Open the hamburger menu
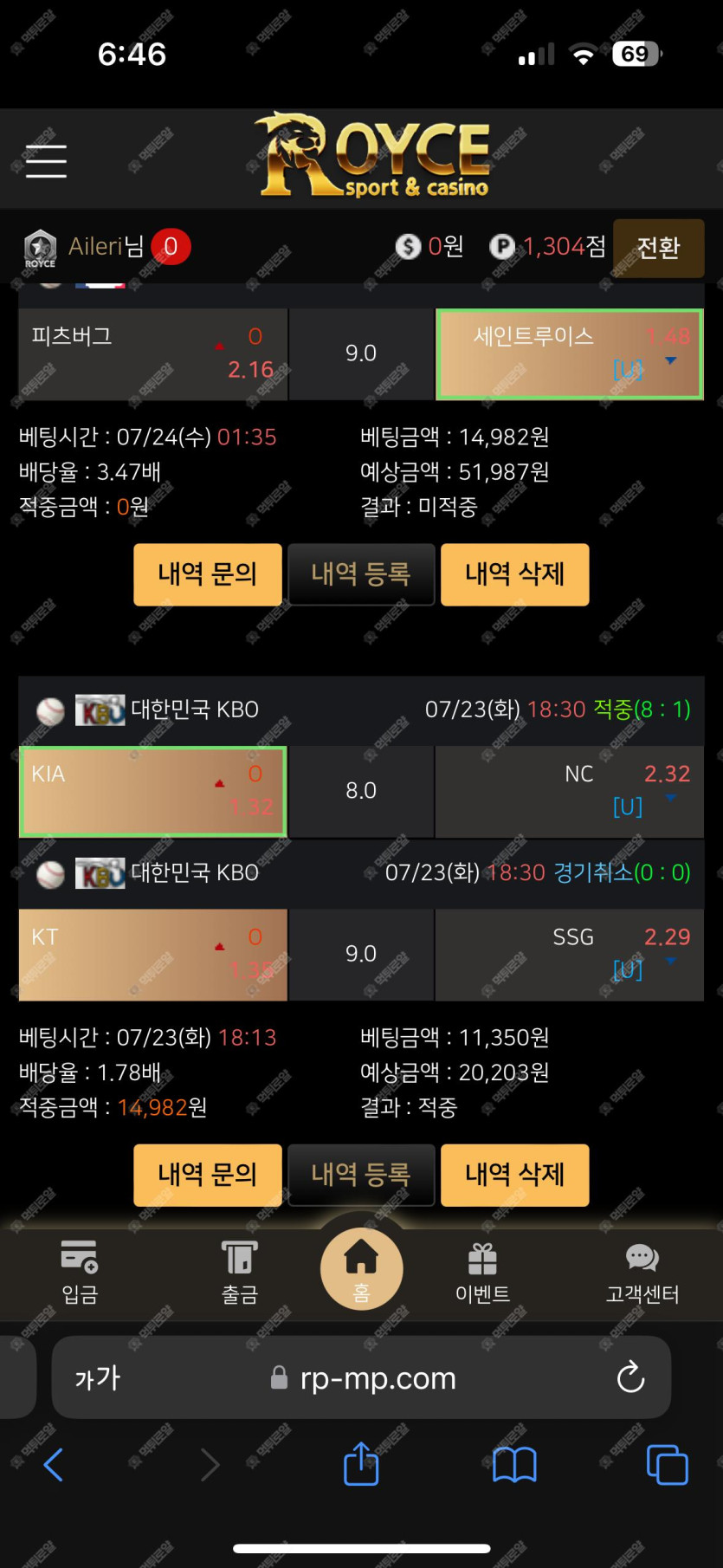Screen dimensions: 723x1568 coord(46,161)
